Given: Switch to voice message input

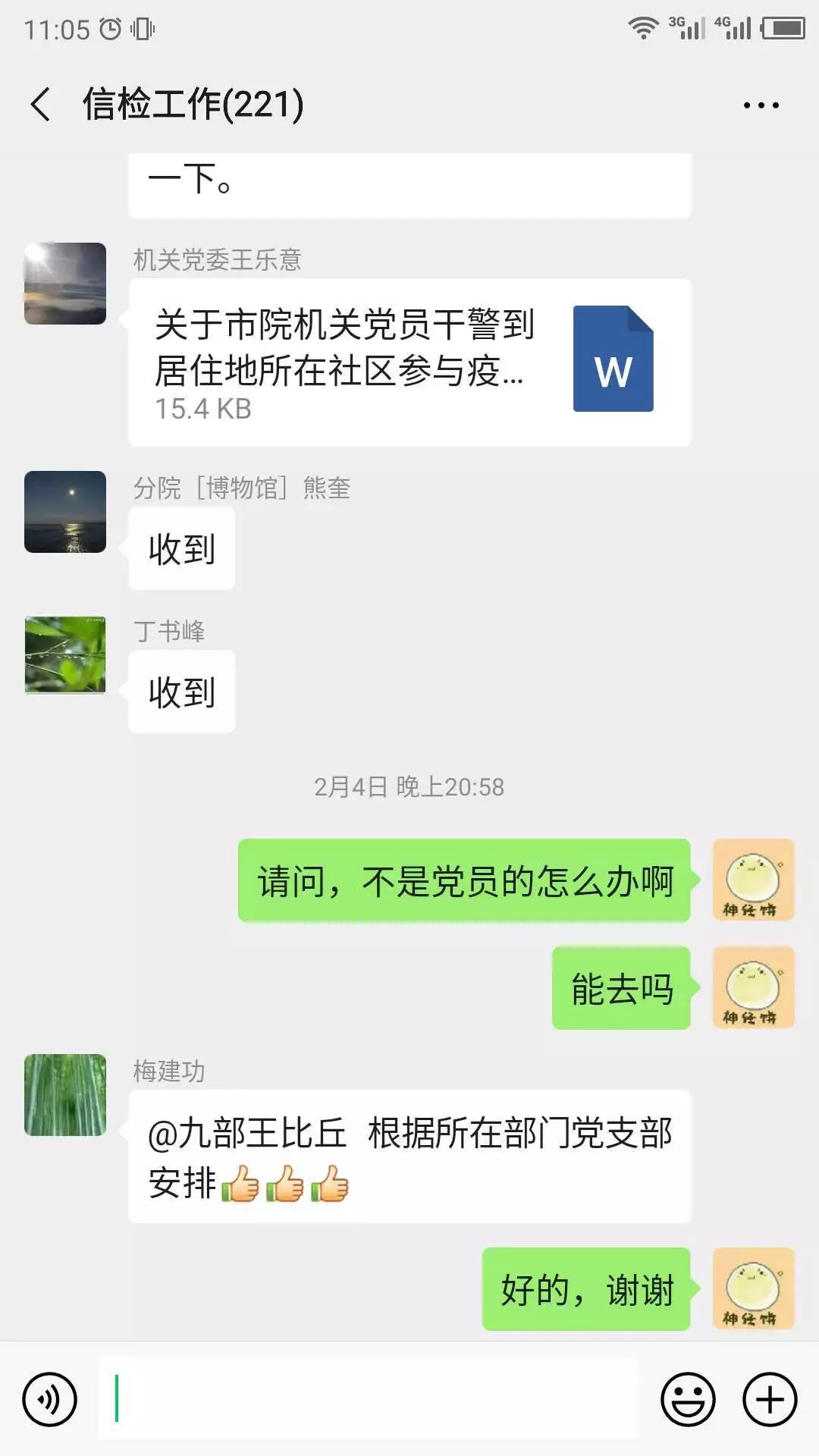Looking at the screenshot, I should point(50,1399).
